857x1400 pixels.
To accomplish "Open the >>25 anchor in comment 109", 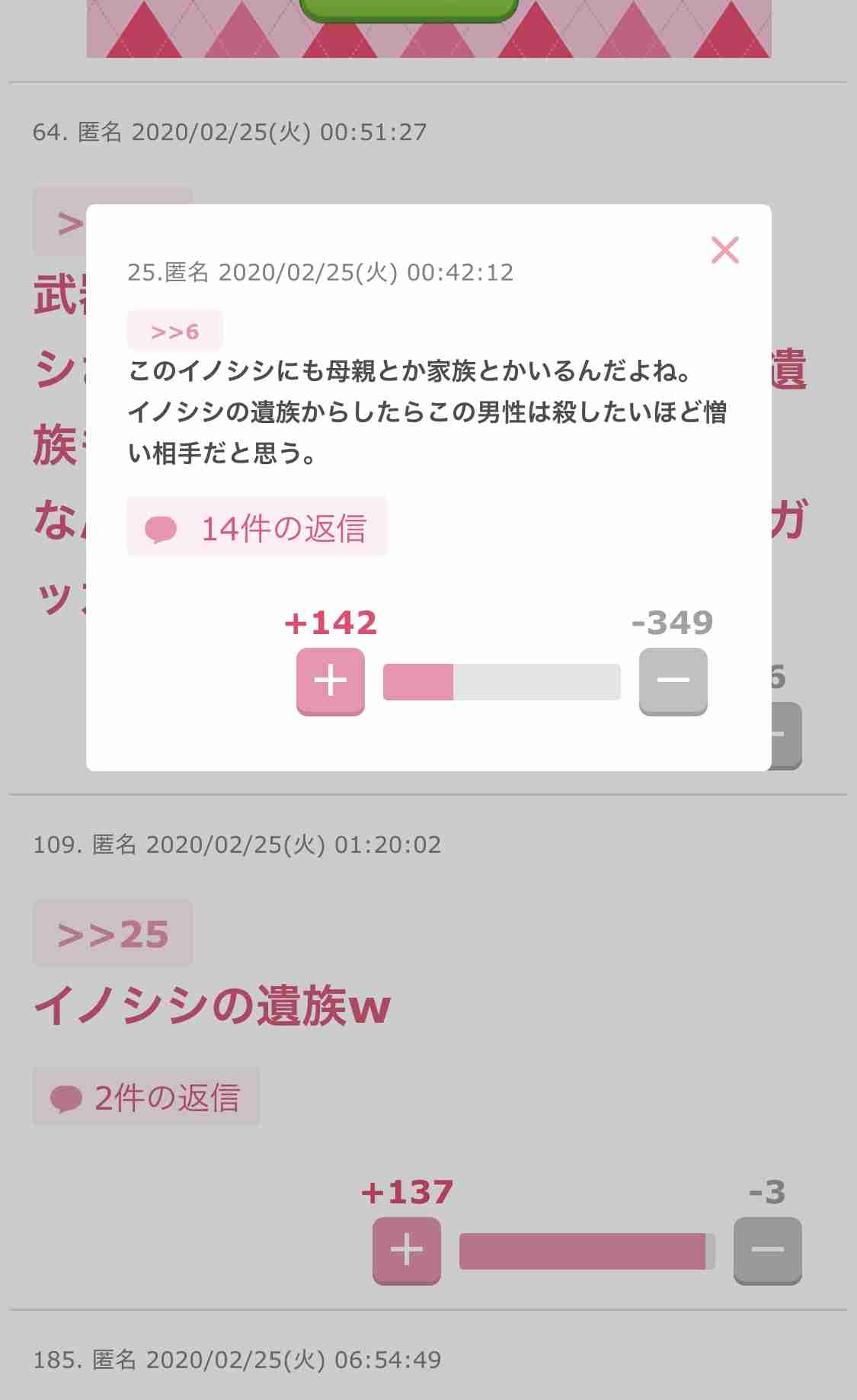I will pos(113,934).
